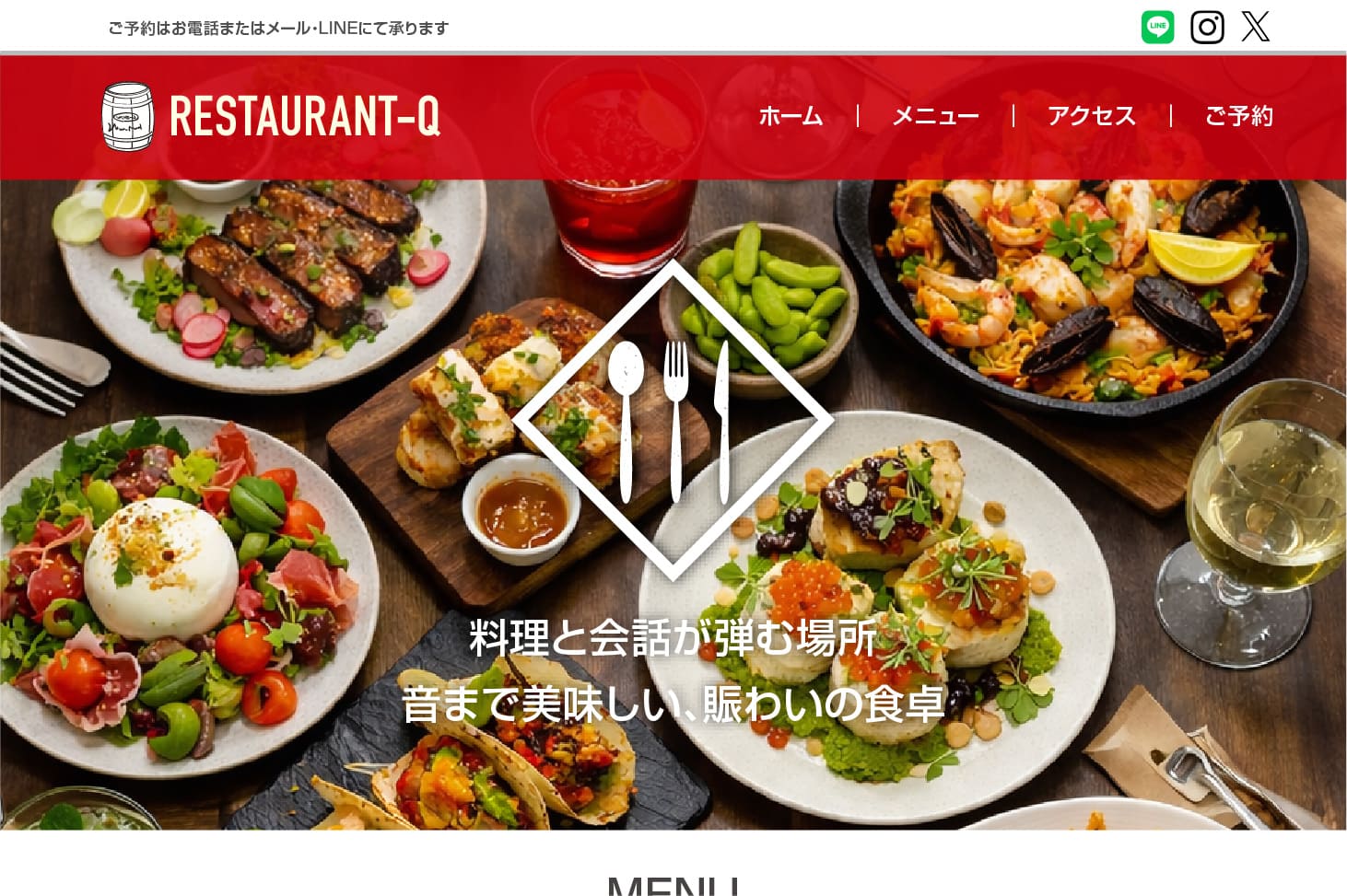
Task: Tap the RESTAURANT-Q header logo
Action: [x=271, y=116]
